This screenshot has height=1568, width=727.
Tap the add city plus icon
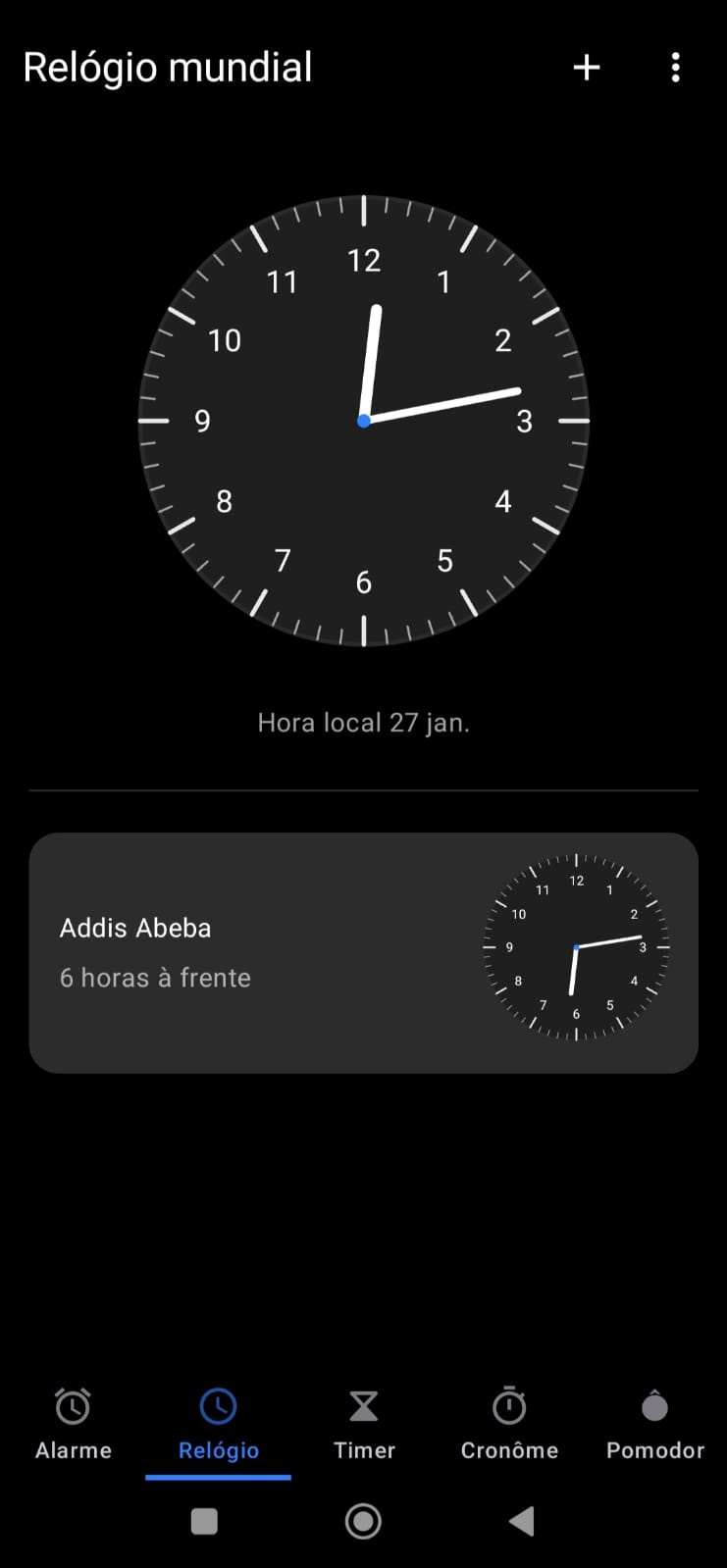coord(586,67)
